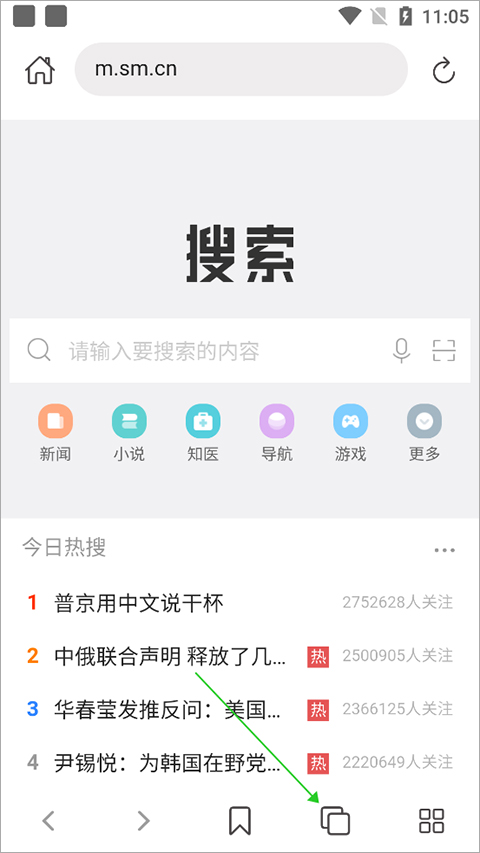
Task: Open the m.sm.cn address bar
Action: pyautogui.click(x=241, y=69)
